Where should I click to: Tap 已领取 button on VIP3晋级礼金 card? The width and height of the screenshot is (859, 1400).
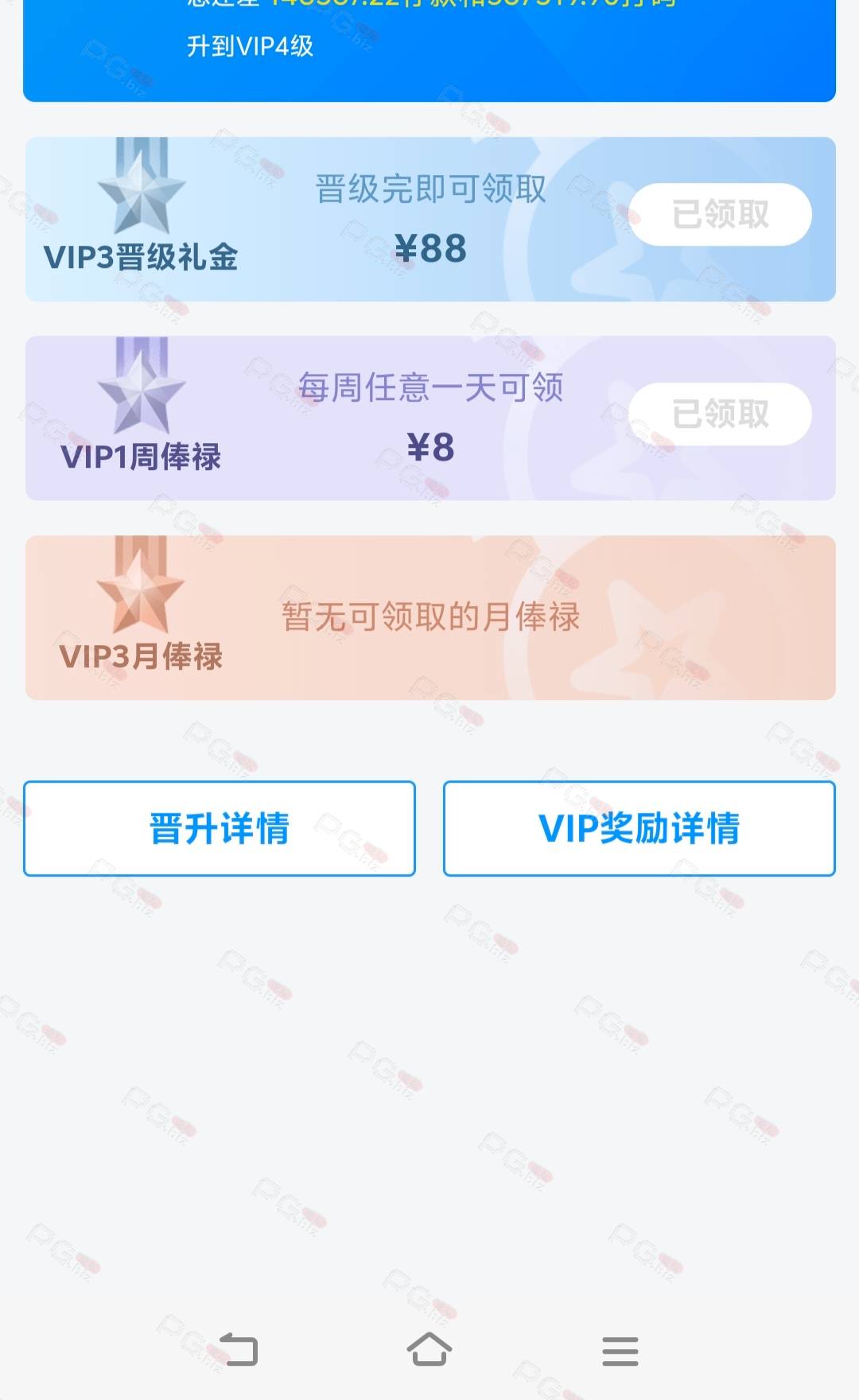pos(720,214)
